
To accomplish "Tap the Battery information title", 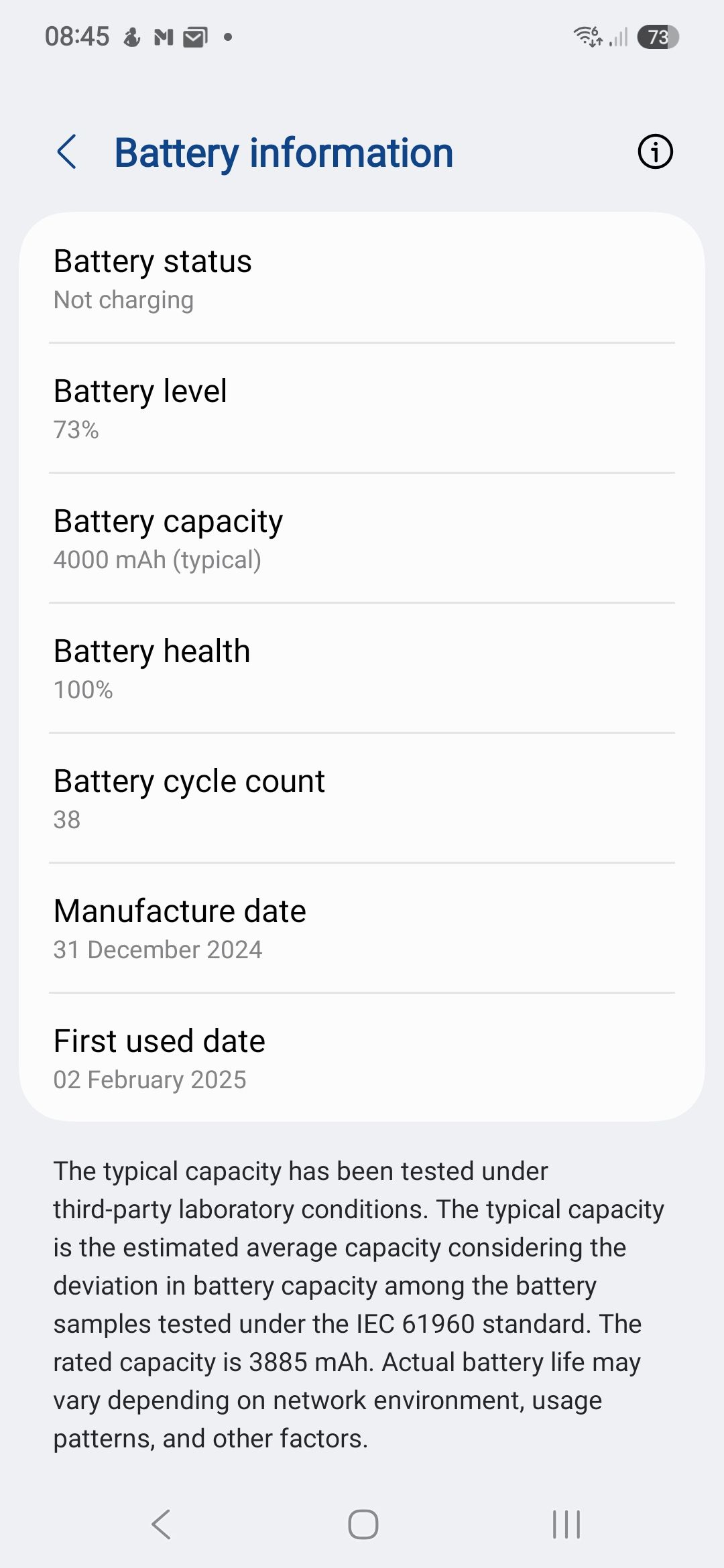I will pos(284,152).
